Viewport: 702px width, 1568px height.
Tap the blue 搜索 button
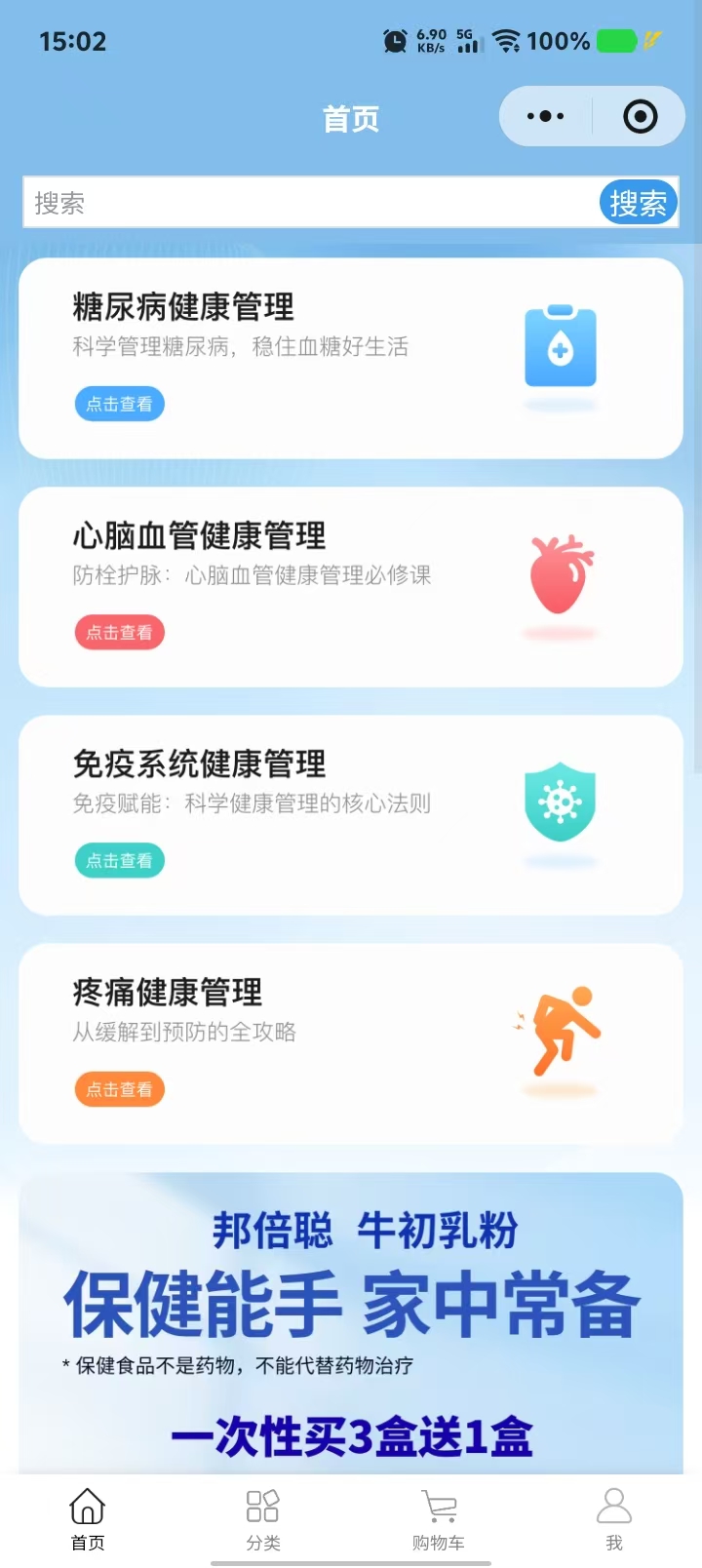(638, 203)
